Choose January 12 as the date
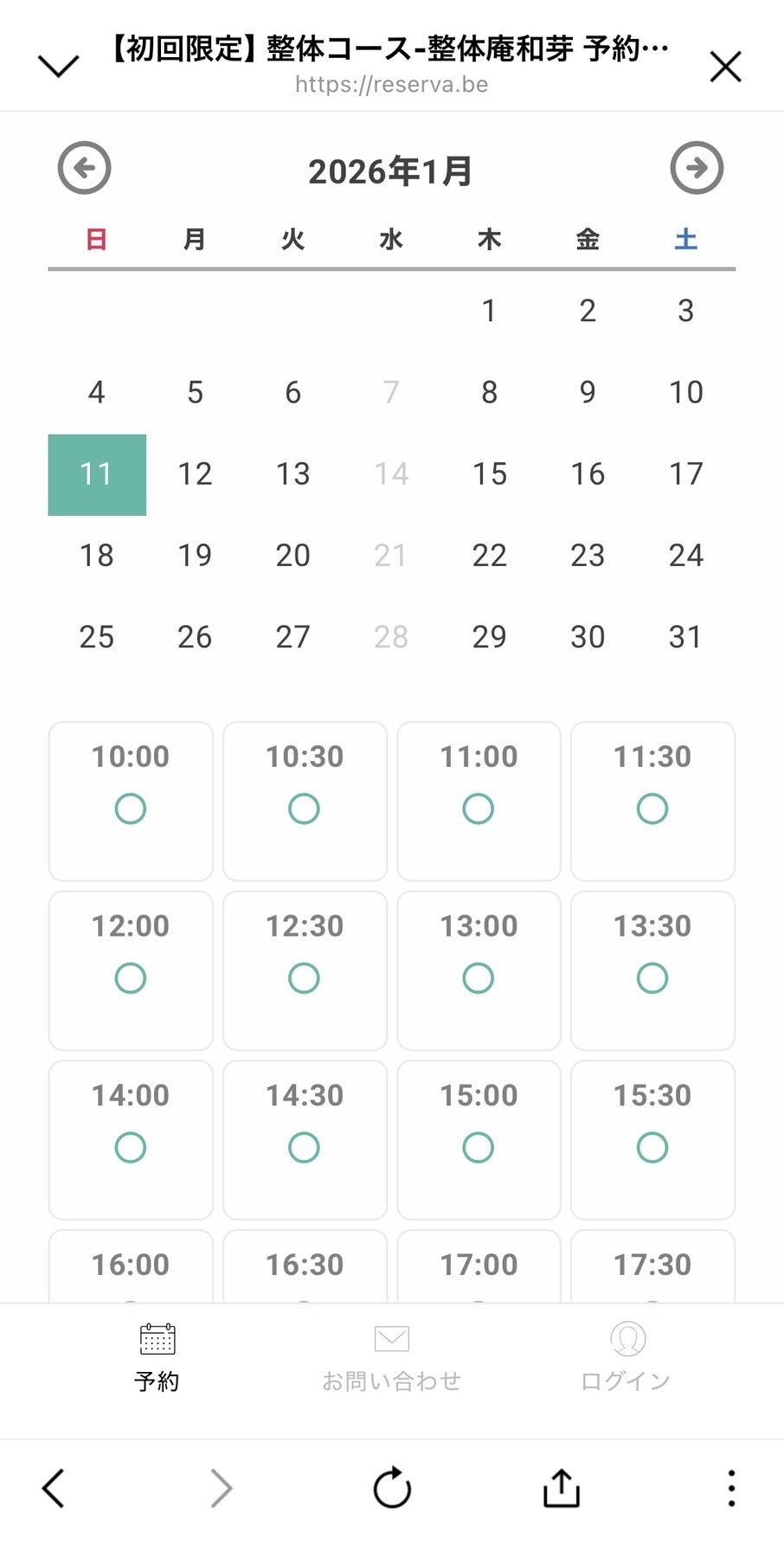This screenshot has height=1565, width=784. pyautogui.click(x=195, y=474)
